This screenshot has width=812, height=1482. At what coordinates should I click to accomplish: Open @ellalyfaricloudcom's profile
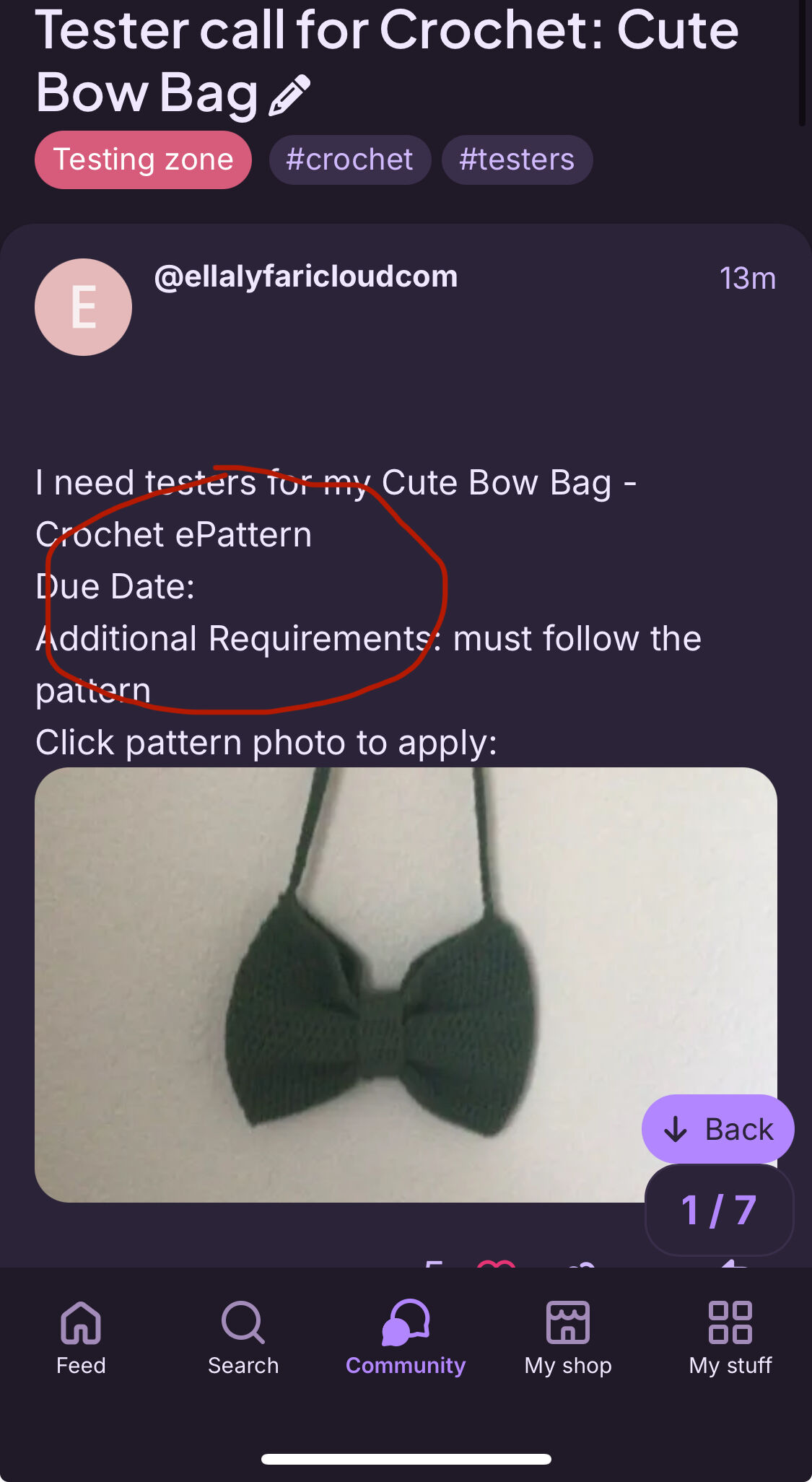point(306,276)
